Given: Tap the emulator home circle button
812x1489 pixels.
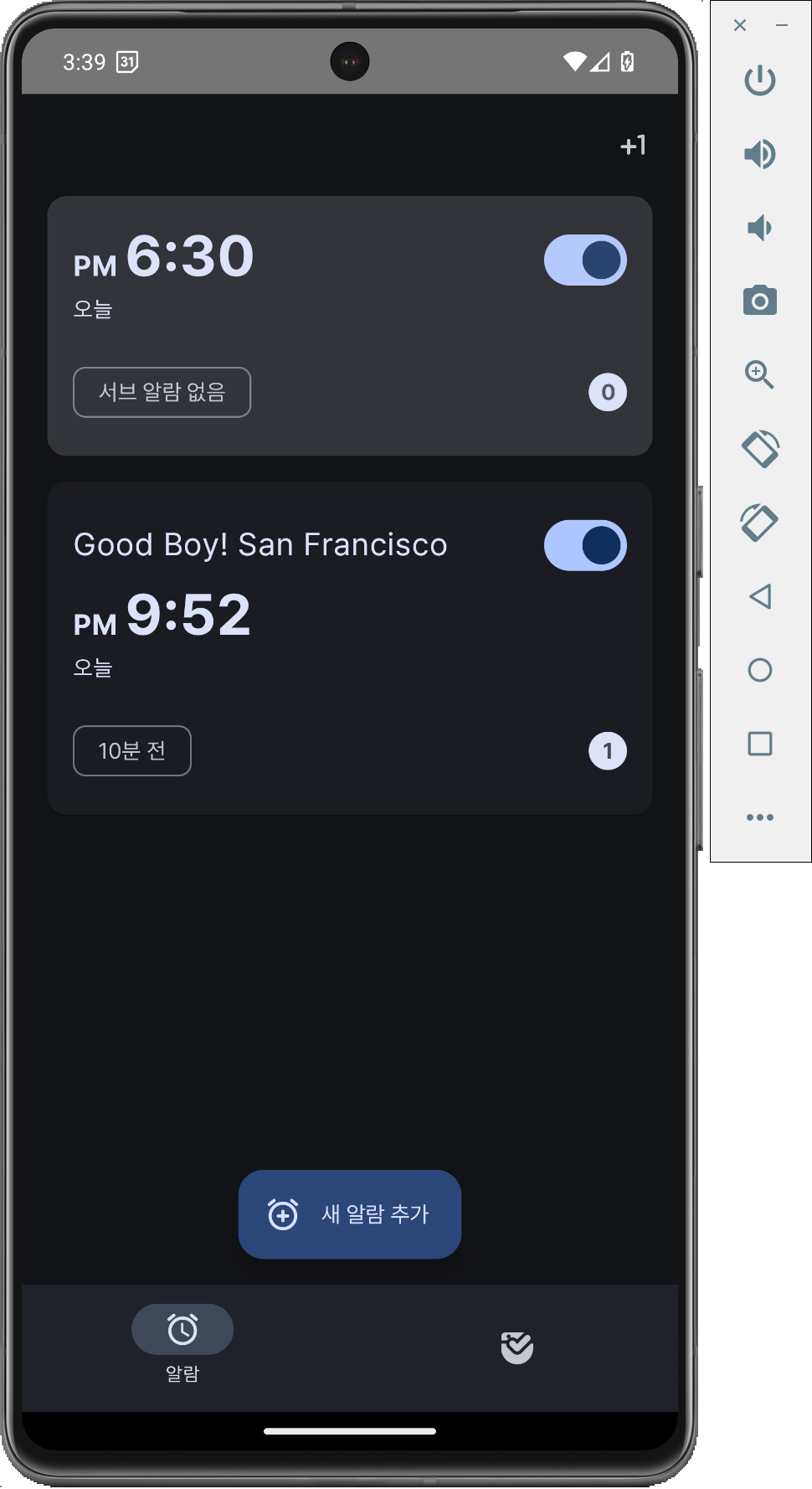Looking at the screenshot, I should click(760, 670).
